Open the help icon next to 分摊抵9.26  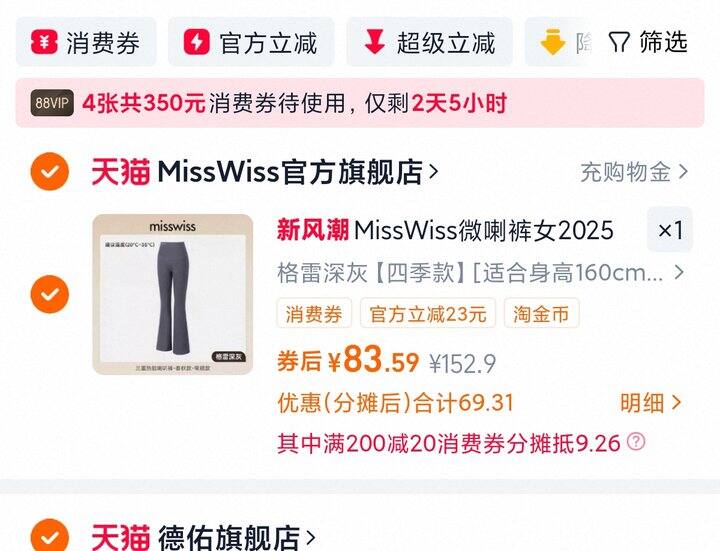pyautogui.click(x=636, y=442)
